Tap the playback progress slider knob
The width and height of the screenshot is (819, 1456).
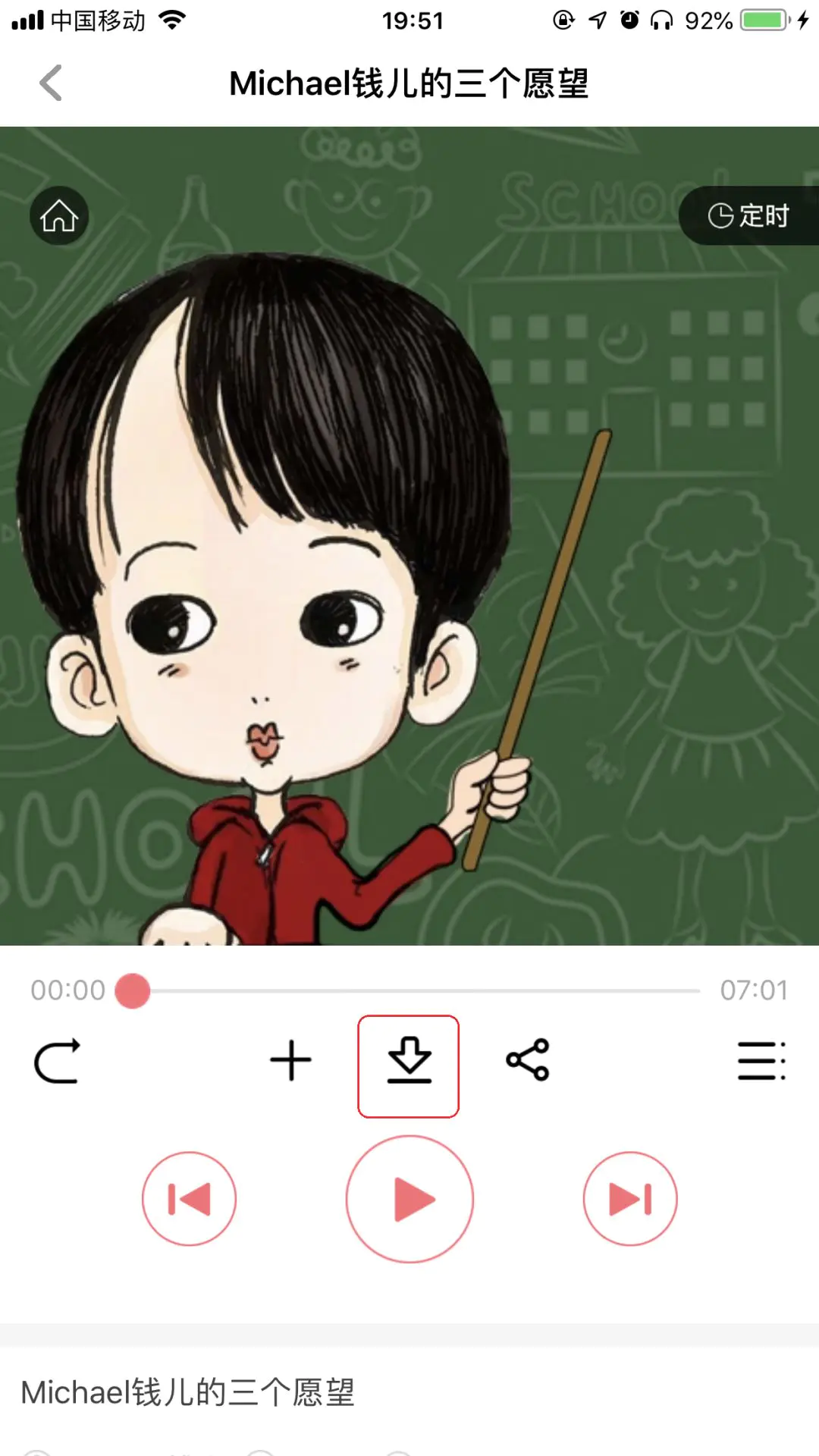pos(133,991)
